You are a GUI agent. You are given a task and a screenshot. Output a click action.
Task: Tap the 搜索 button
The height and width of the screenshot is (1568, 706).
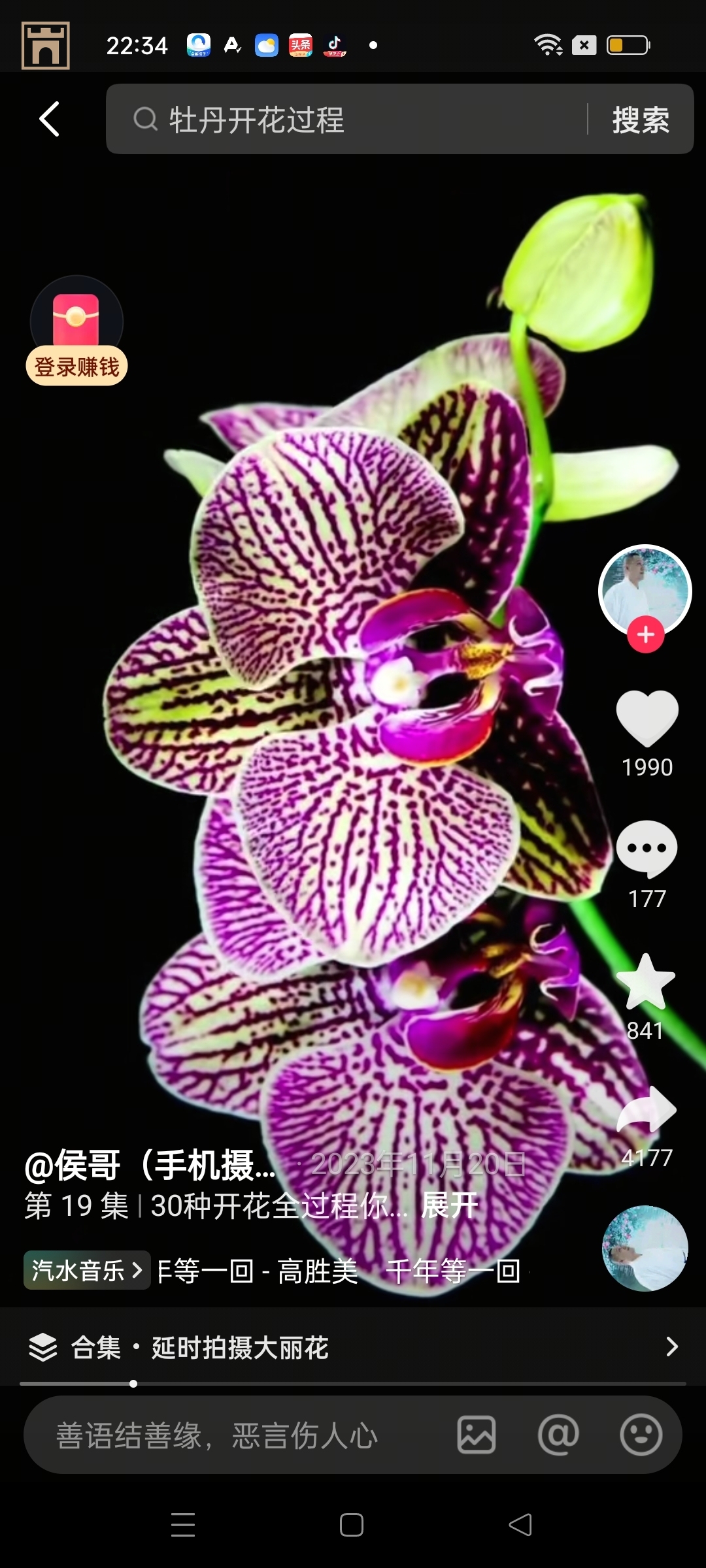641,120
